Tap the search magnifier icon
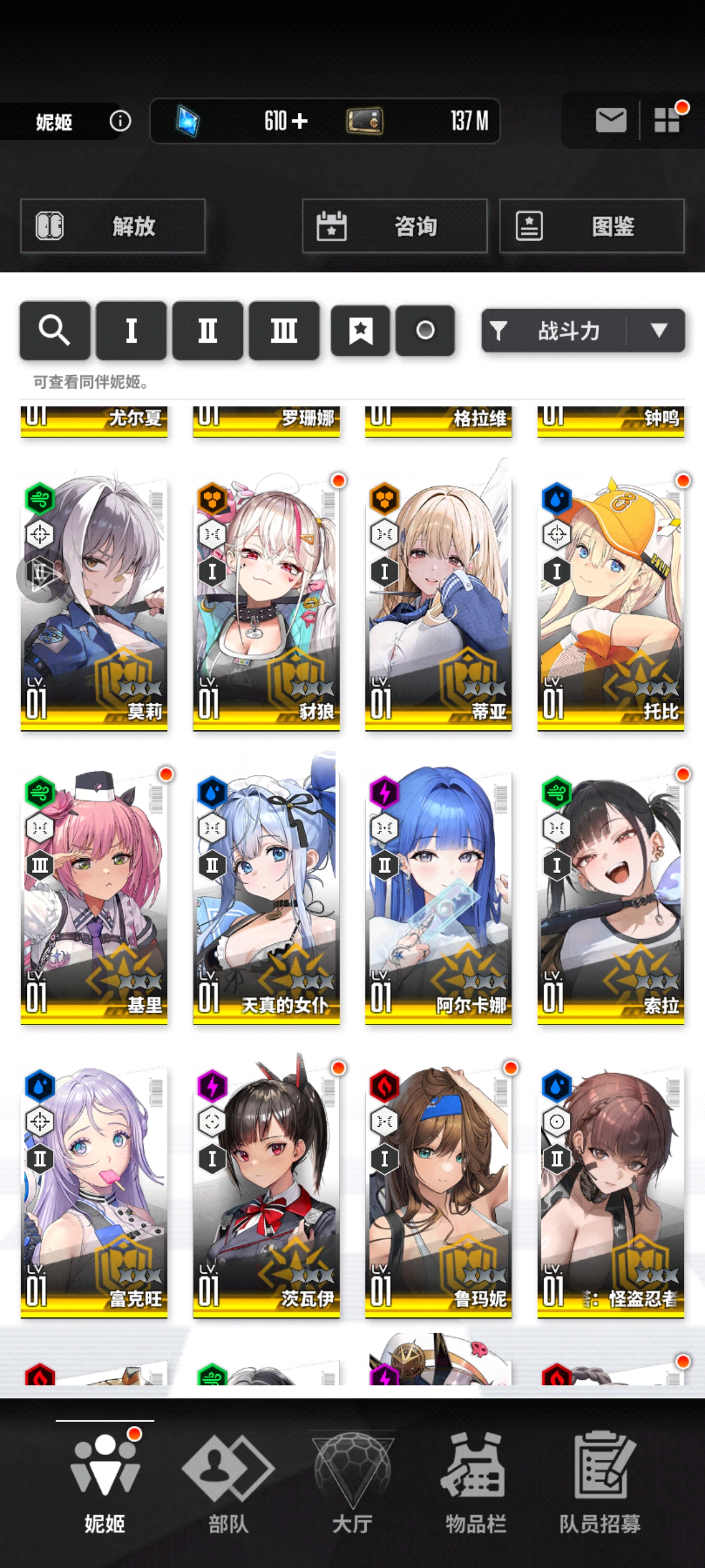This screenshot has height=1568, width=705. (x=55, y=331)
